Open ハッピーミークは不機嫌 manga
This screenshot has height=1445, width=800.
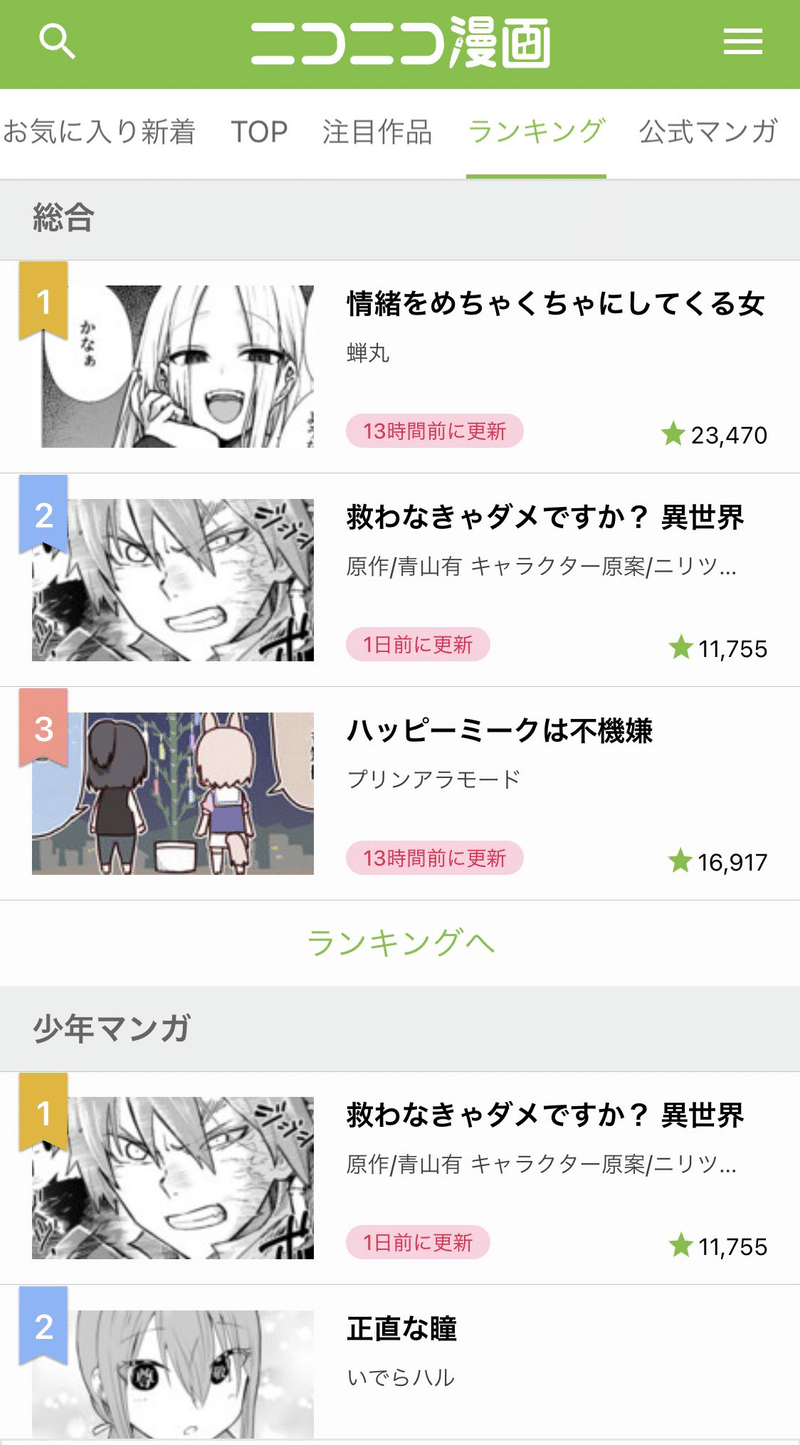(x=499, y=731)
